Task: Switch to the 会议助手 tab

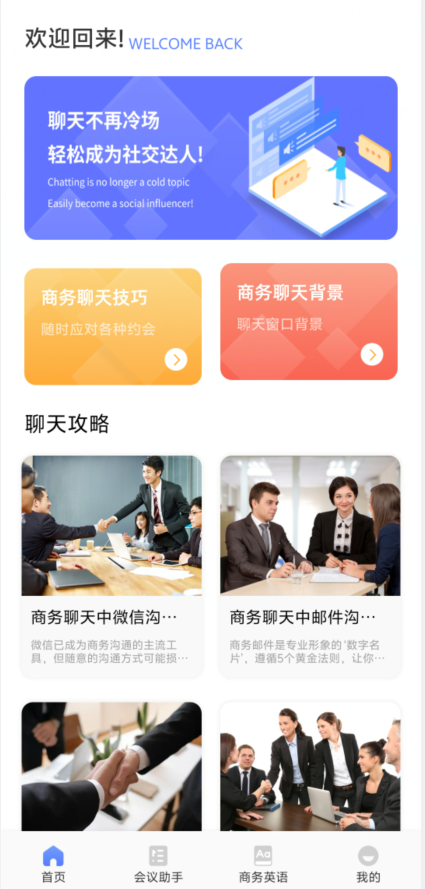Action: point(158,863)
